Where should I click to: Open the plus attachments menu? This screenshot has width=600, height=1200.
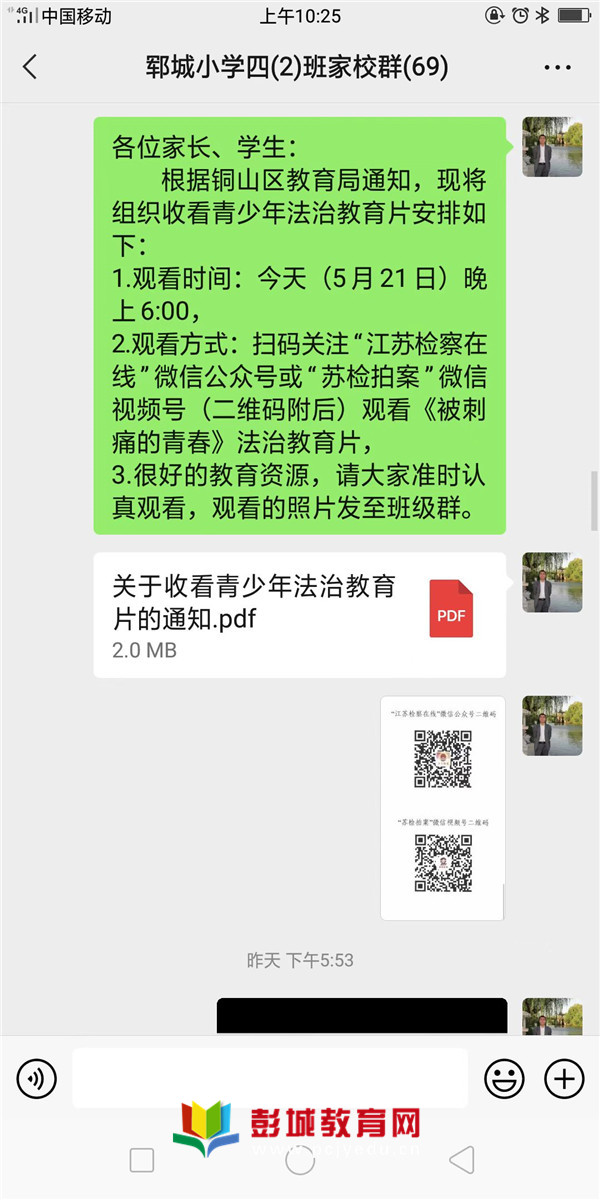(x=564, y=1079)
